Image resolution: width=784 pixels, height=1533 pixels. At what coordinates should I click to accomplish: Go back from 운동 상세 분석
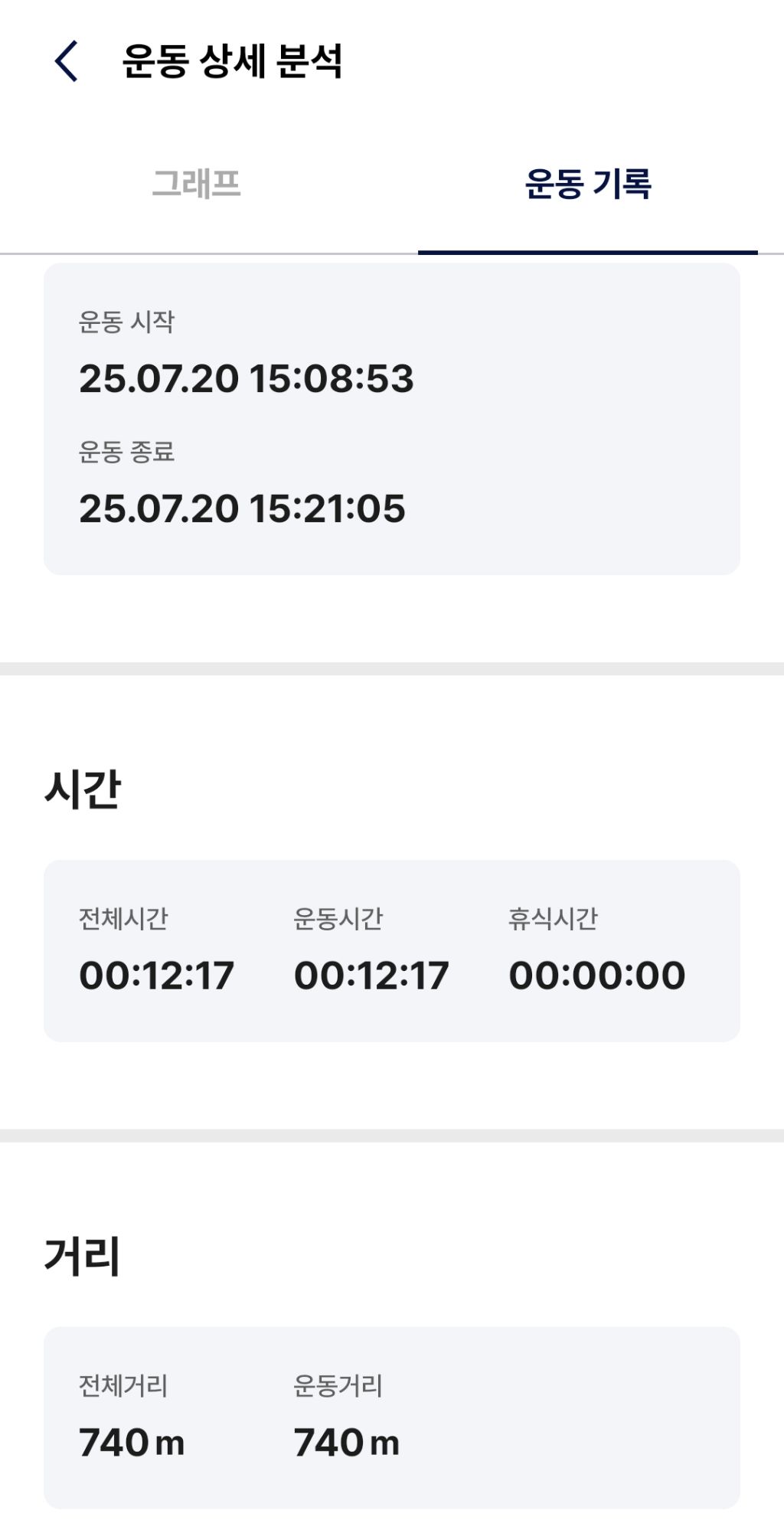[67, 61]
